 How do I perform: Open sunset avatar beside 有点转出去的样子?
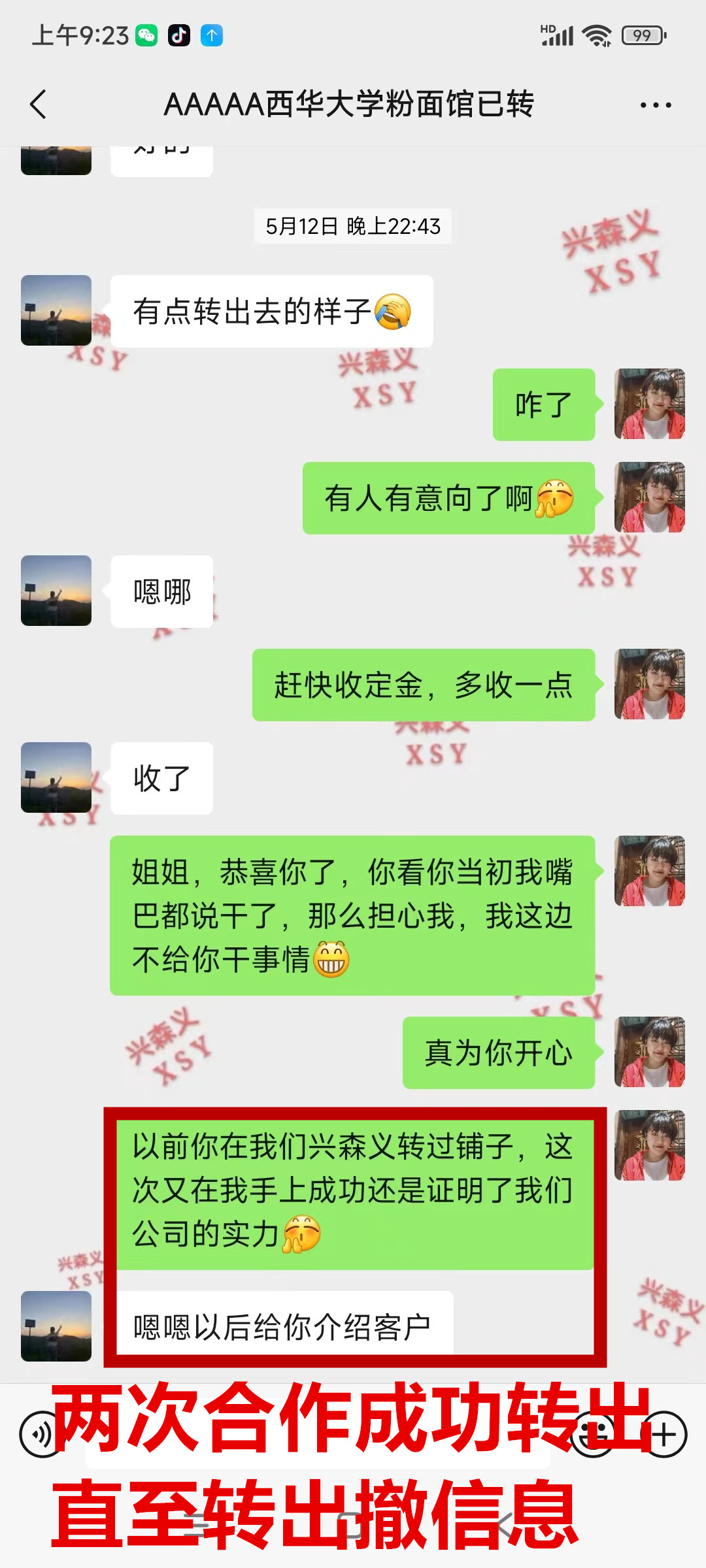56,310
